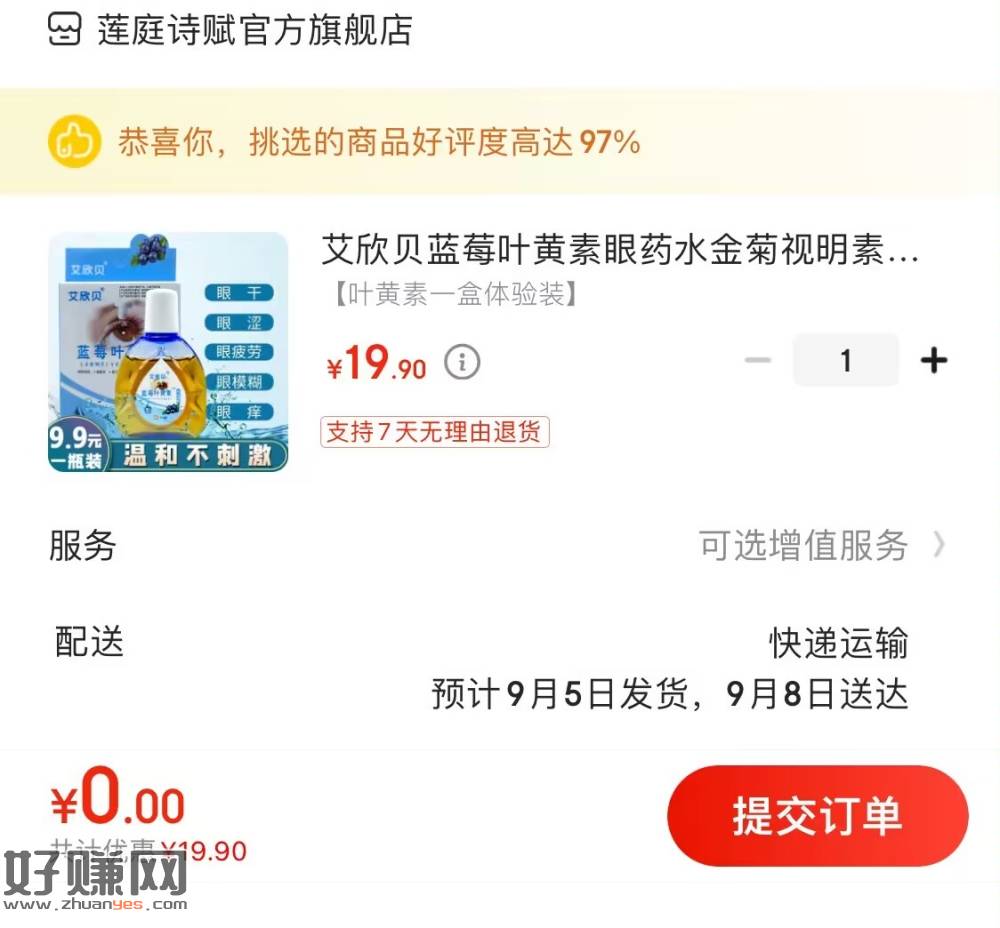
Task: Tap the price info icon next to ¥19.90
Action: point(462,362)
